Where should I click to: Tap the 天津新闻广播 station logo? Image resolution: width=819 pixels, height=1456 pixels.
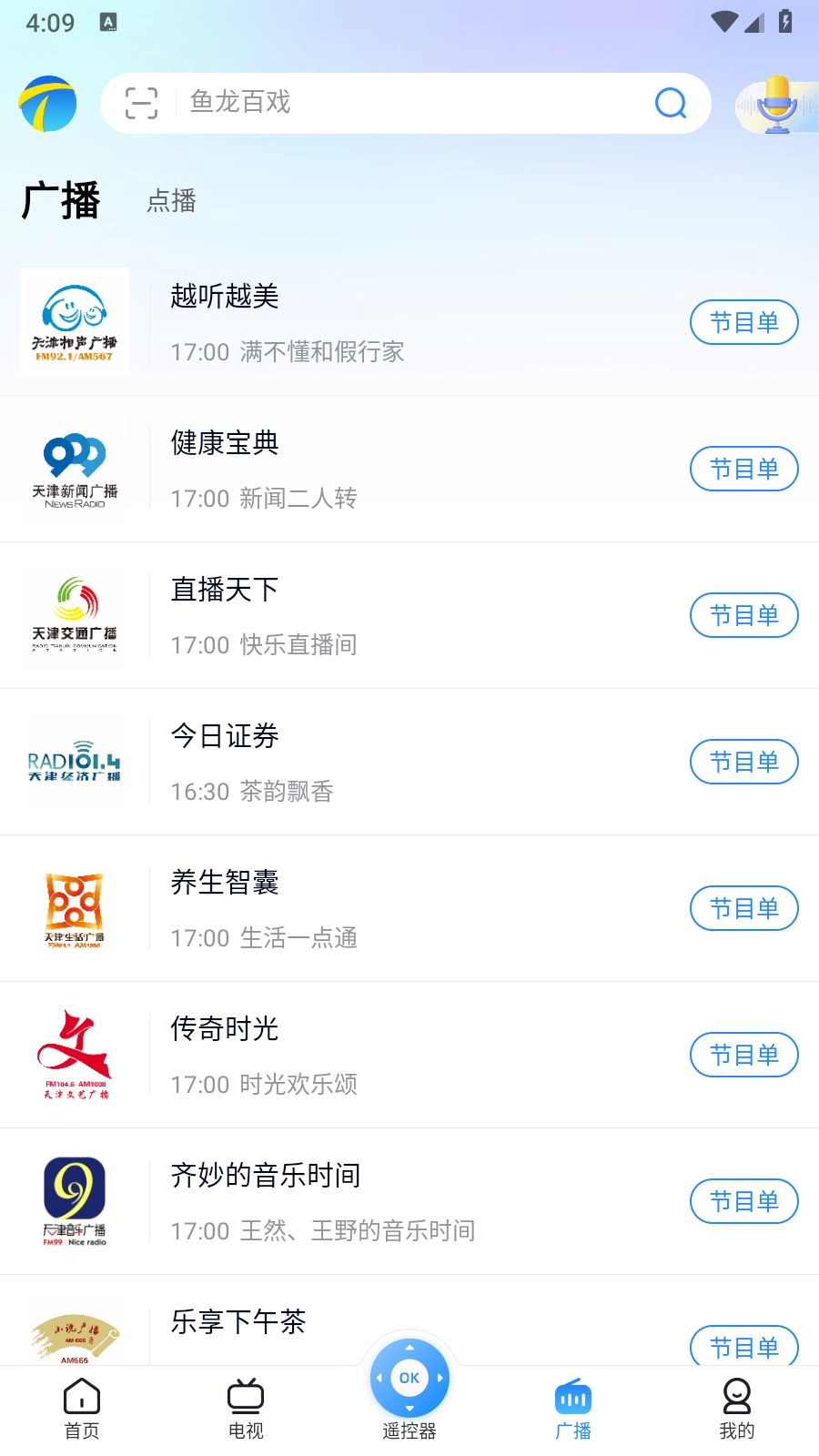[x=75, y=469]
